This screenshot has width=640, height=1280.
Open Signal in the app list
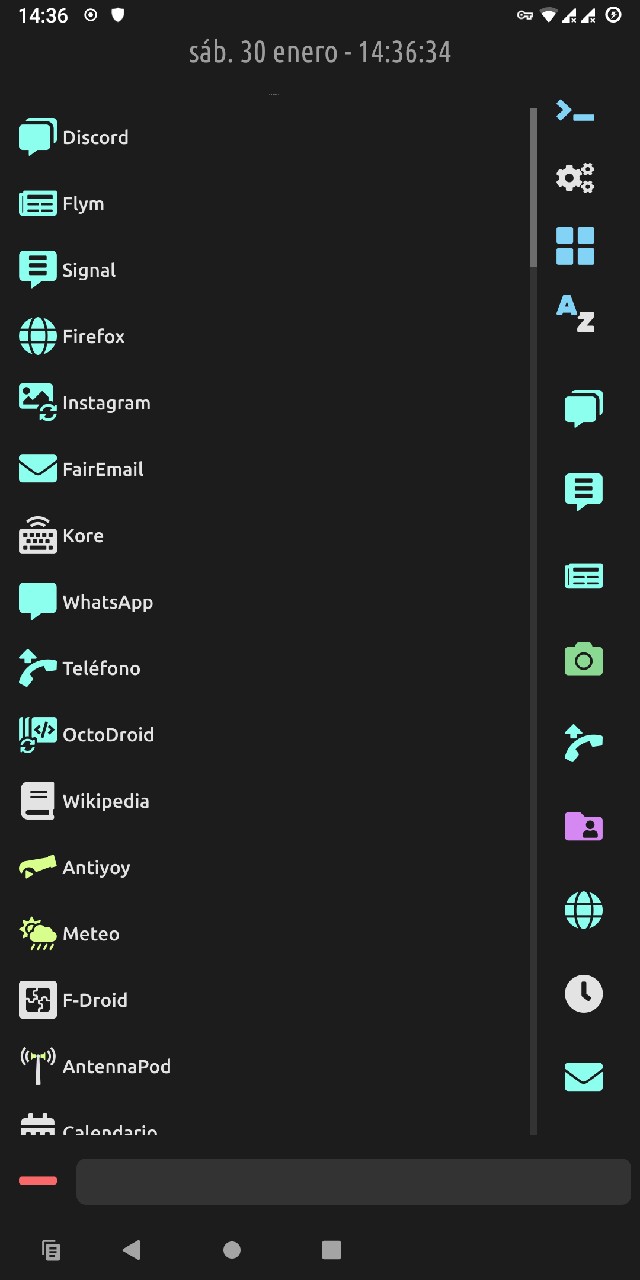click(x=68, y=270)
